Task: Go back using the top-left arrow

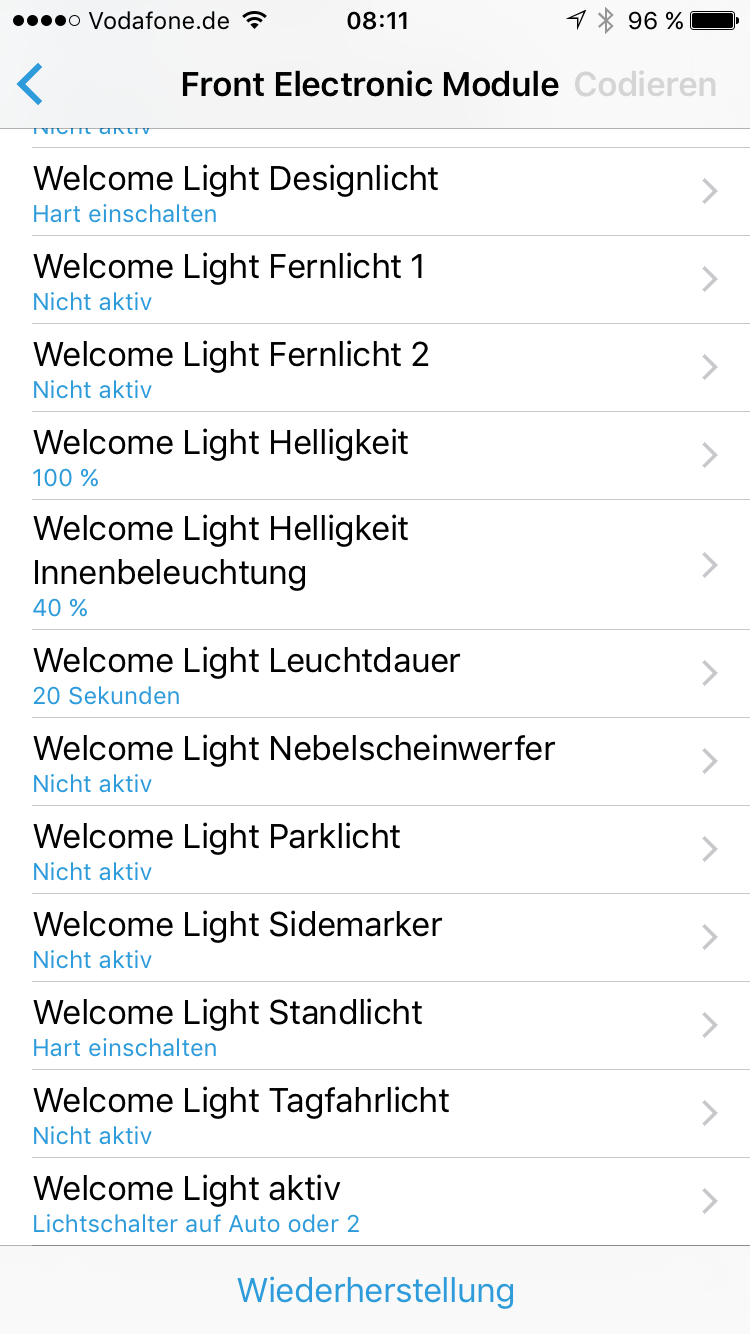Action: (31, 85)
